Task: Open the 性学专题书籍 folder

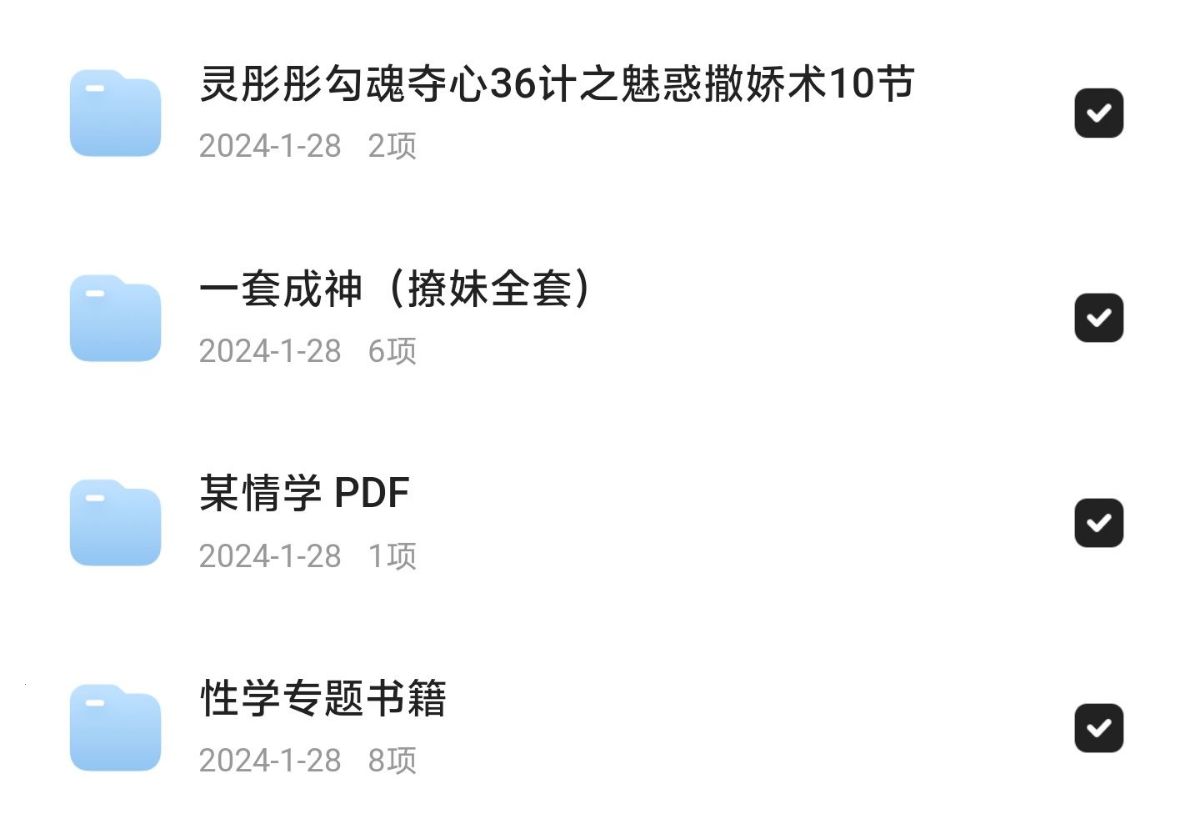Action: point(322,699)
